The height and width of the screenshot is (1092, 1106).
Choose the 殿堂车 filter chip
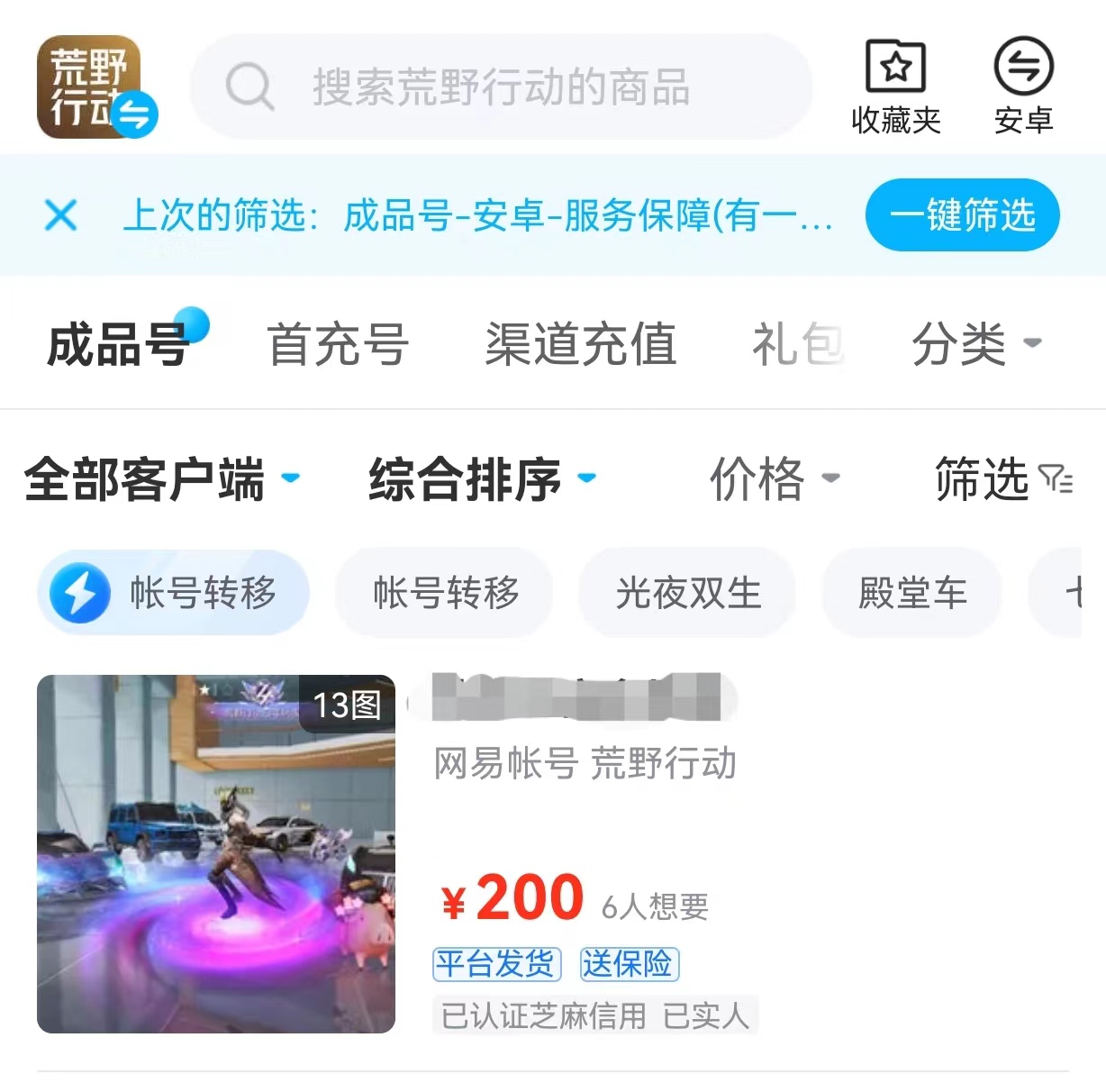point(911,593)
